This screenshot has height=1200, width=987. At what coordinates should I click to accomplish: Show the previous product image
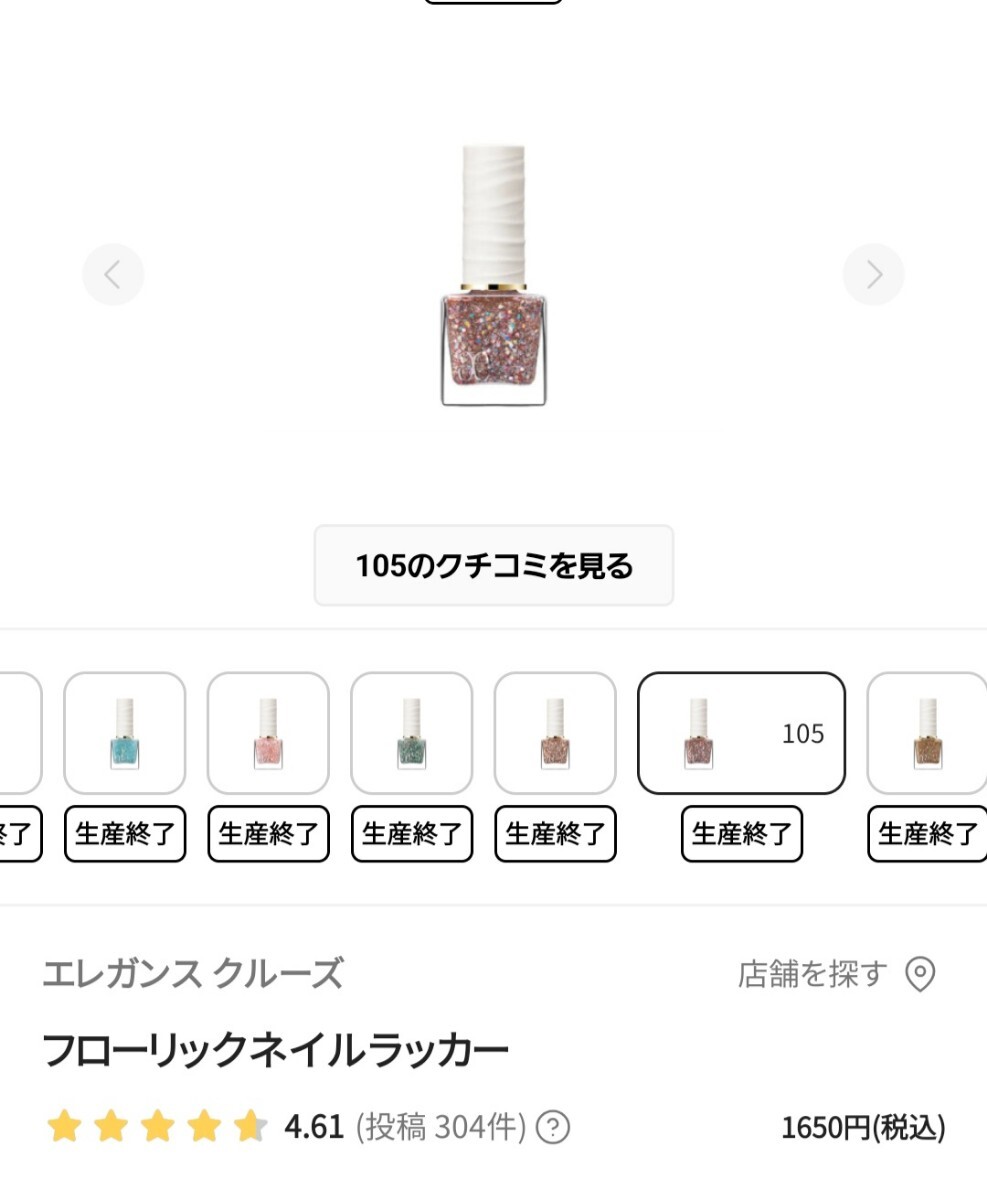[113, 274]
